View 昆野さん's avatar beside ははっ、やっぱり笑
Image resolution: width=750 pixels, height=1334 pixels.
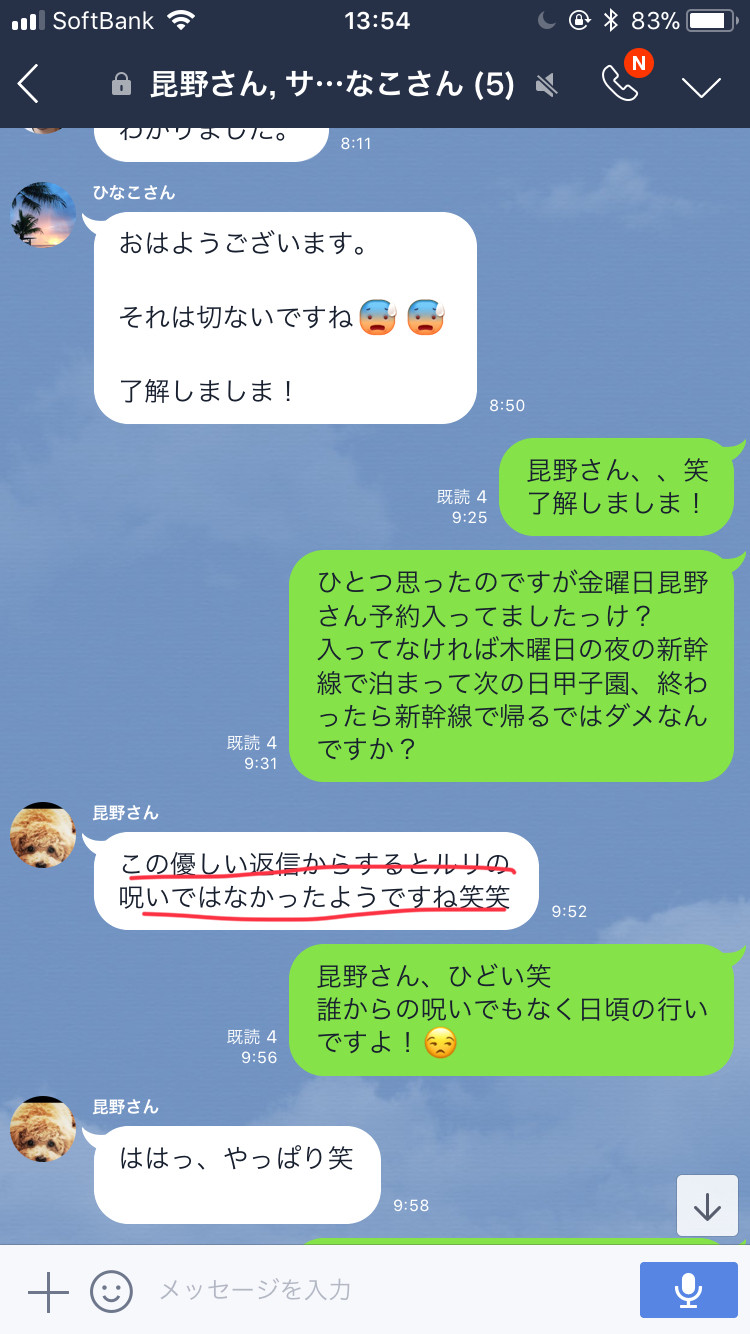[x=43, y=1129]
